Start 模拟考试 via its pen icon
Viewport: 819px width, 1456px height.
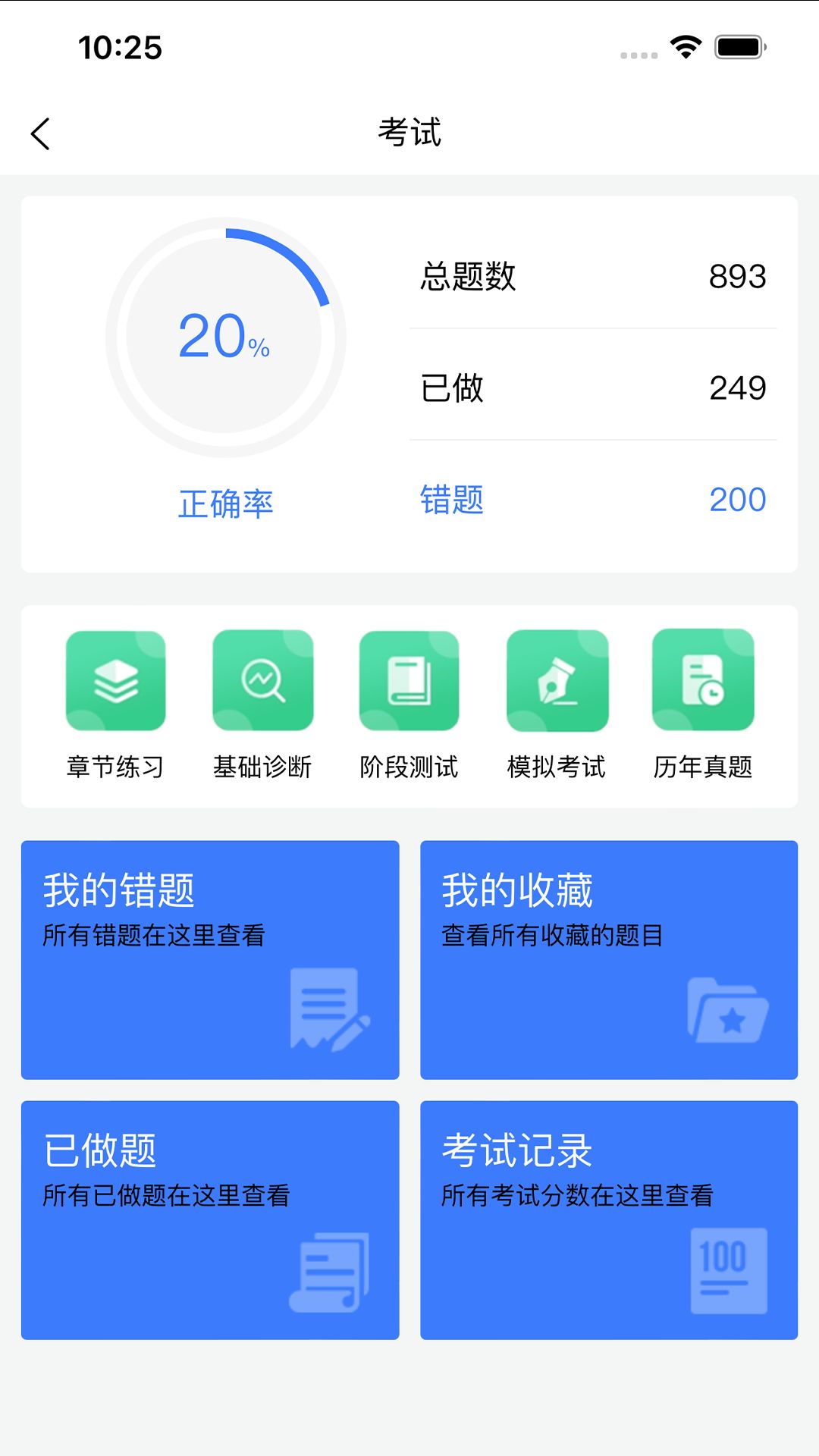click(557, 679)
